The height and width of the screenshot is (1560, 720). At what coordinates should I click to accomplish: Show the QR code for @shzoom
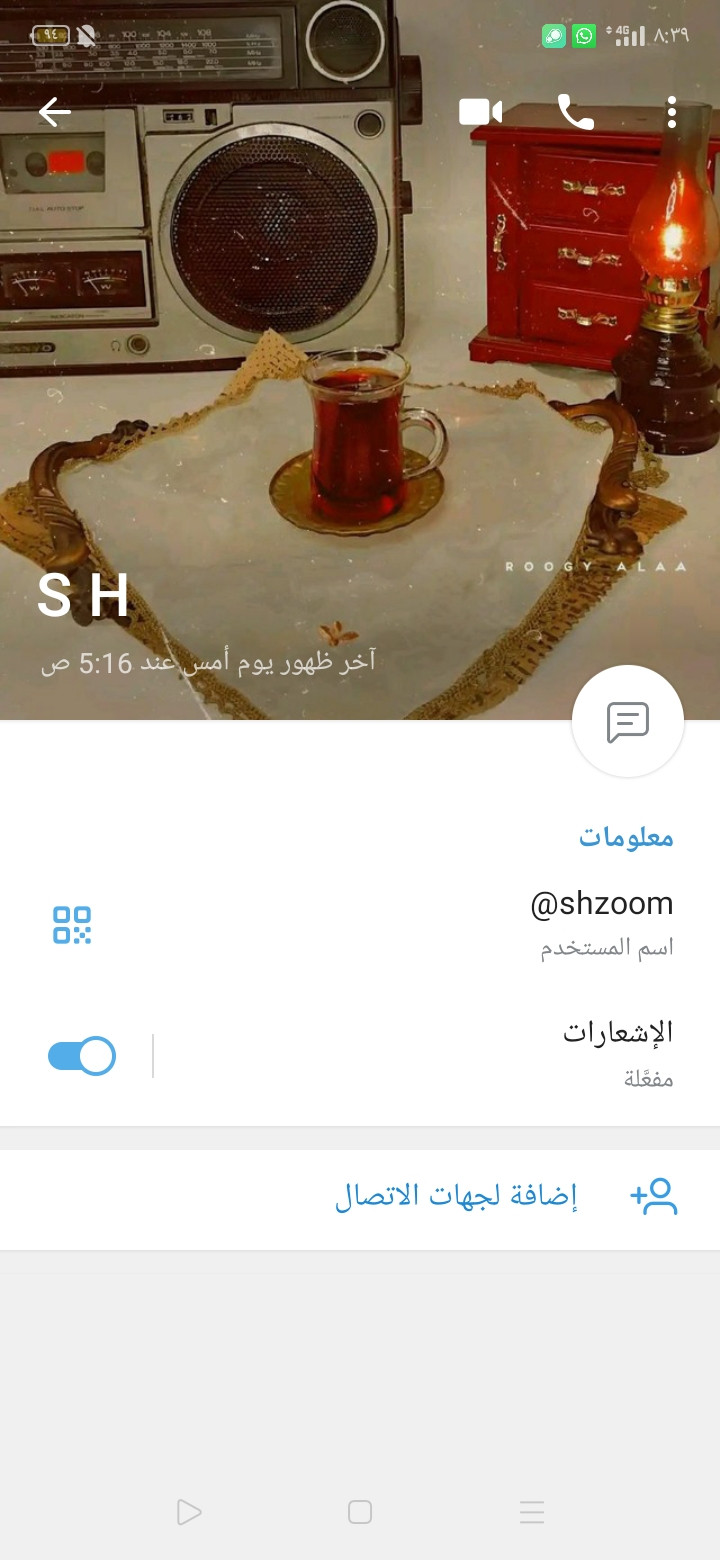72,925
